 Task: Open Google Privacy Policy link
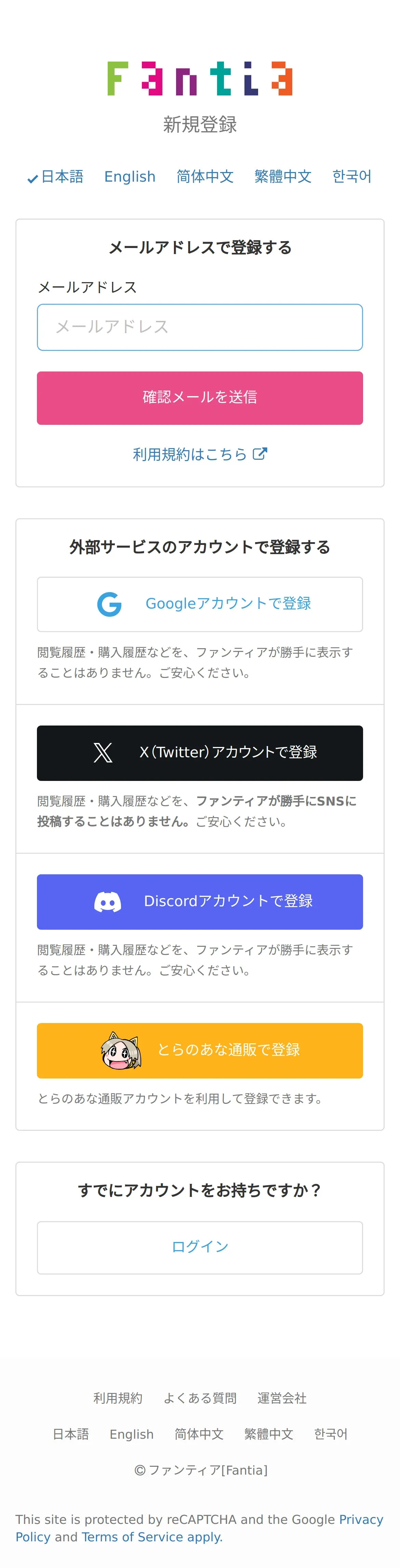360,1519
